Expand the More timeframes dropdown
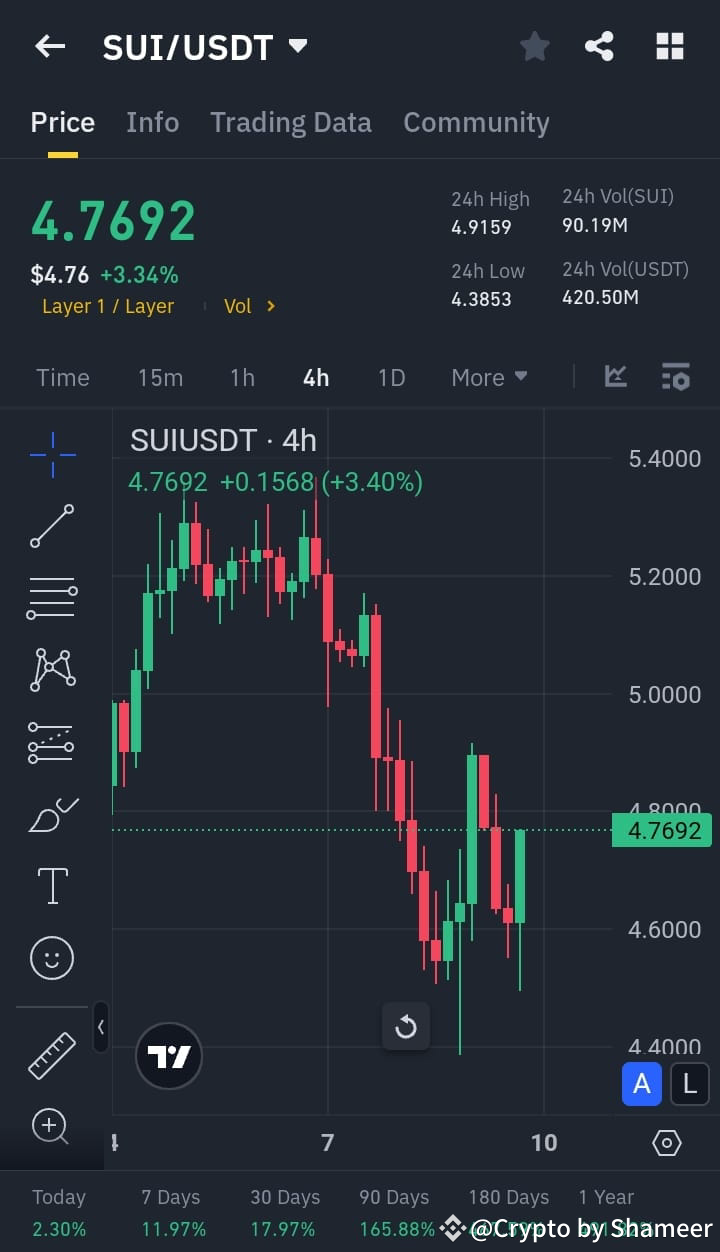 489,377
